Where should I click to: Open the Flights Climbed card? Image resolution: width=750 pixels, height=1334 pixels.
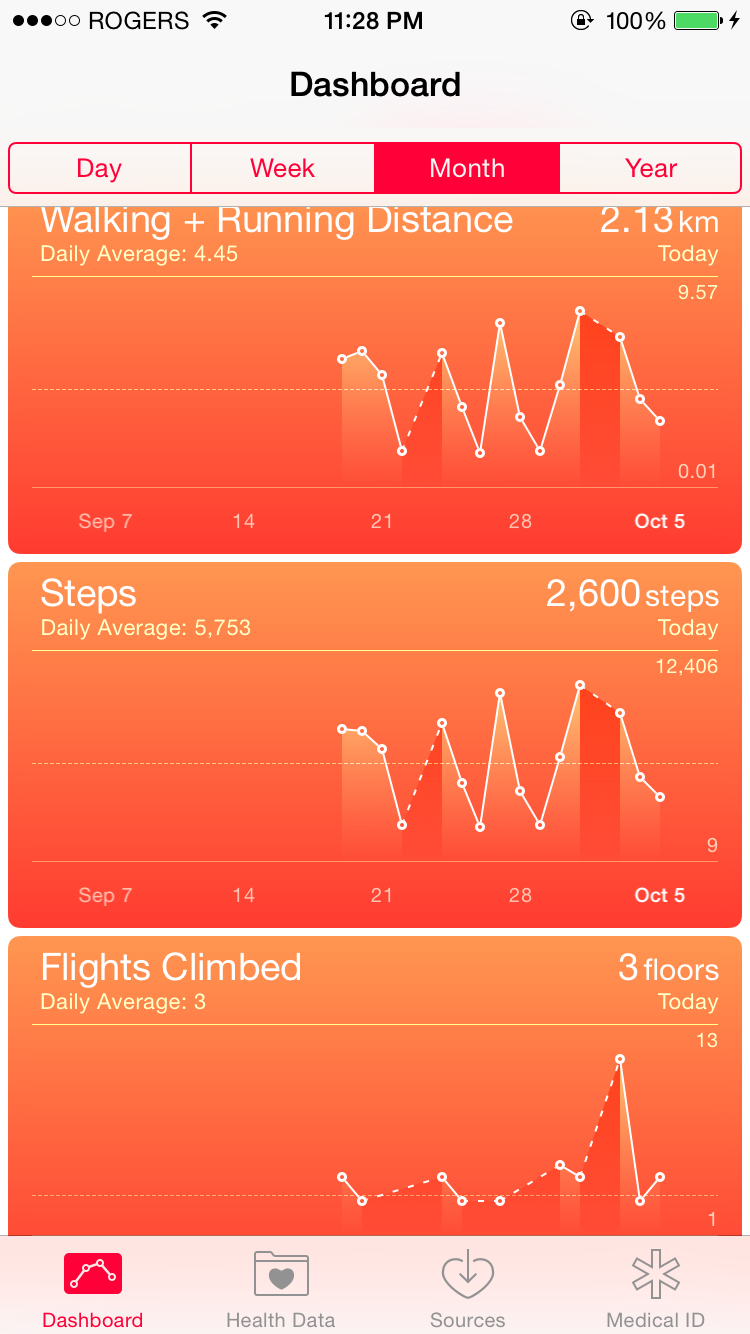[x=375, y=1086]
